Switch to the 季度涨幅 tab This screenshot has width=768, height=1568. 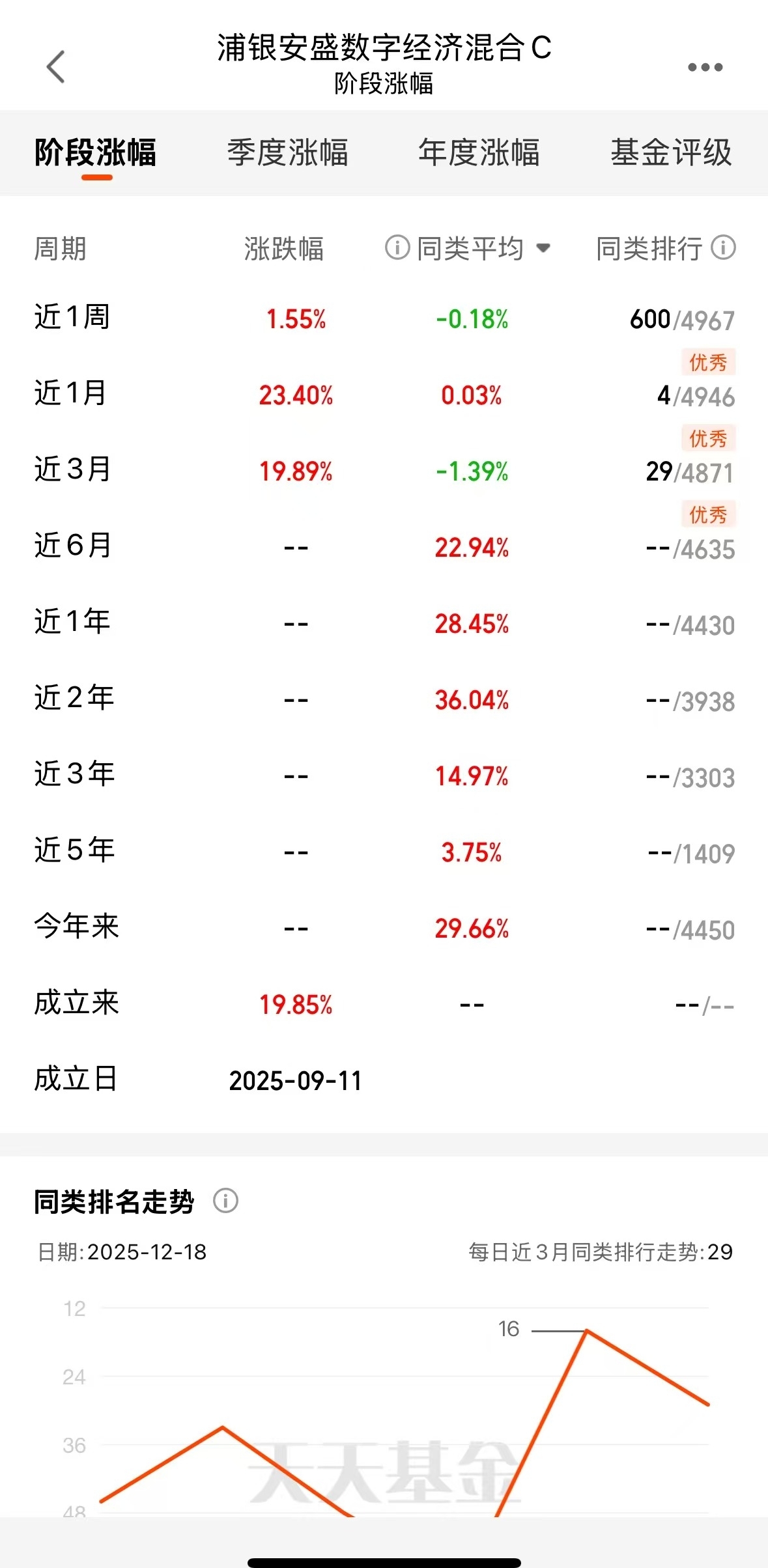click(x=287, y=153)
